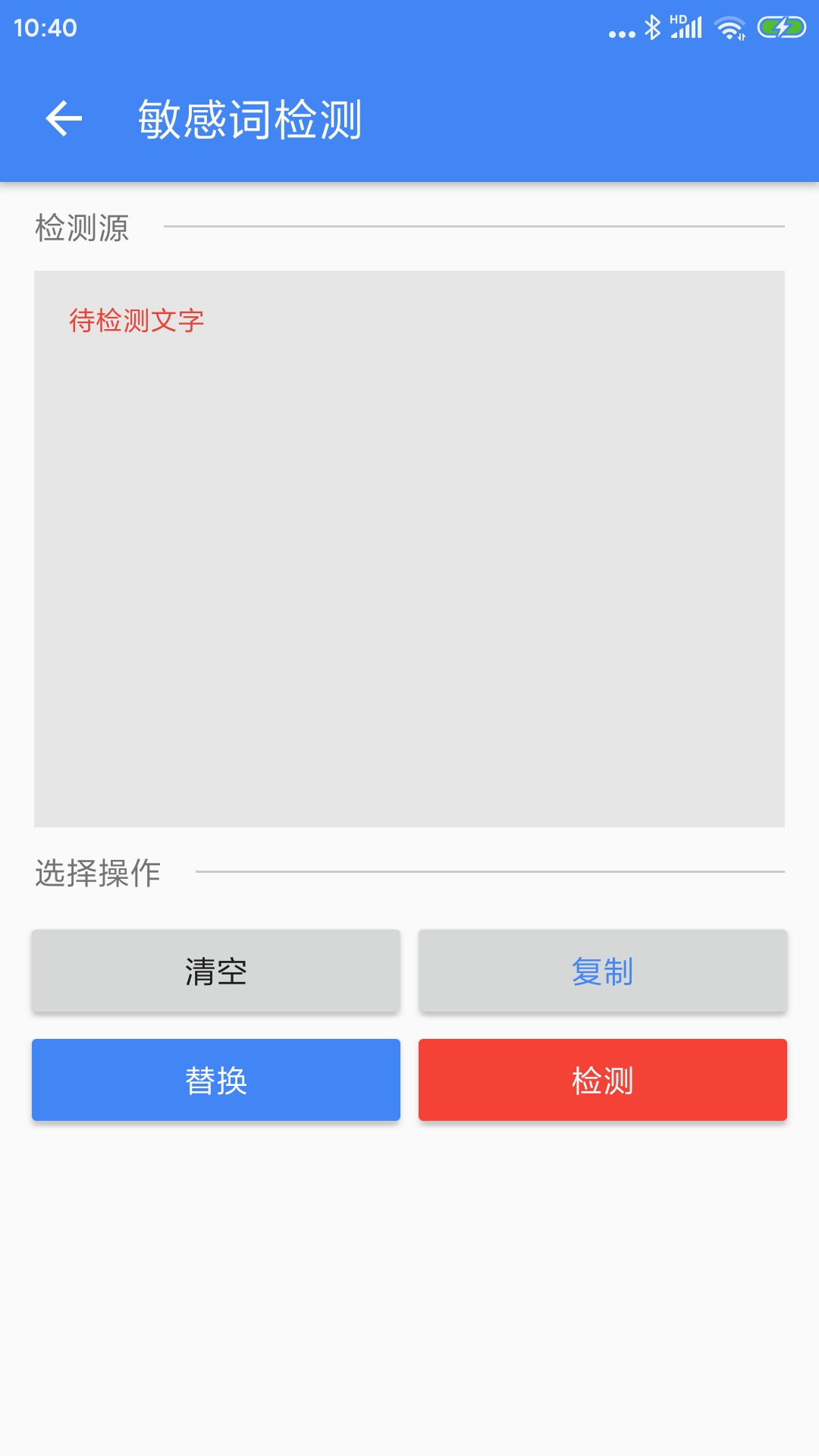Tap the red placeholder text 待检测文字

[x=136, y=320]
